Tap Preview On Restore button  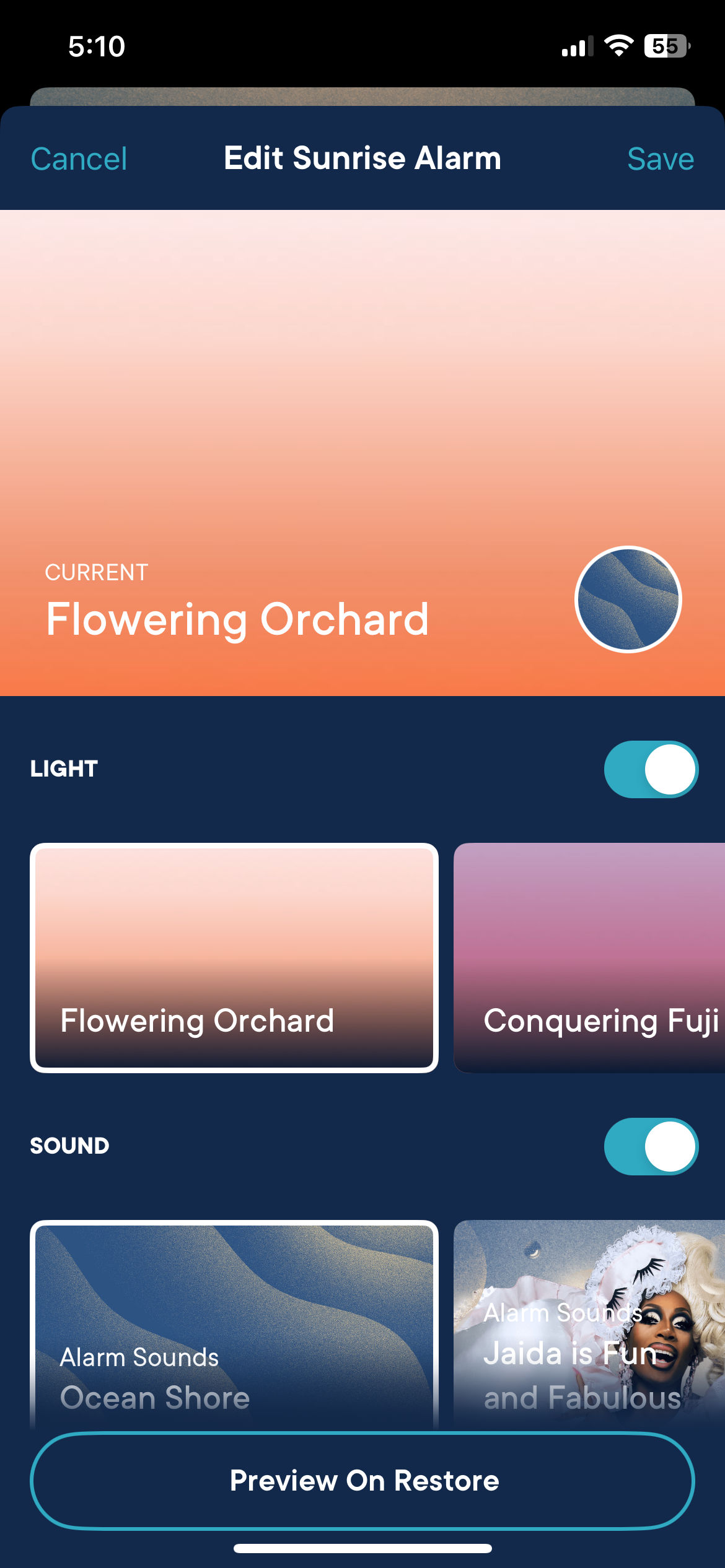[362, 1480]
